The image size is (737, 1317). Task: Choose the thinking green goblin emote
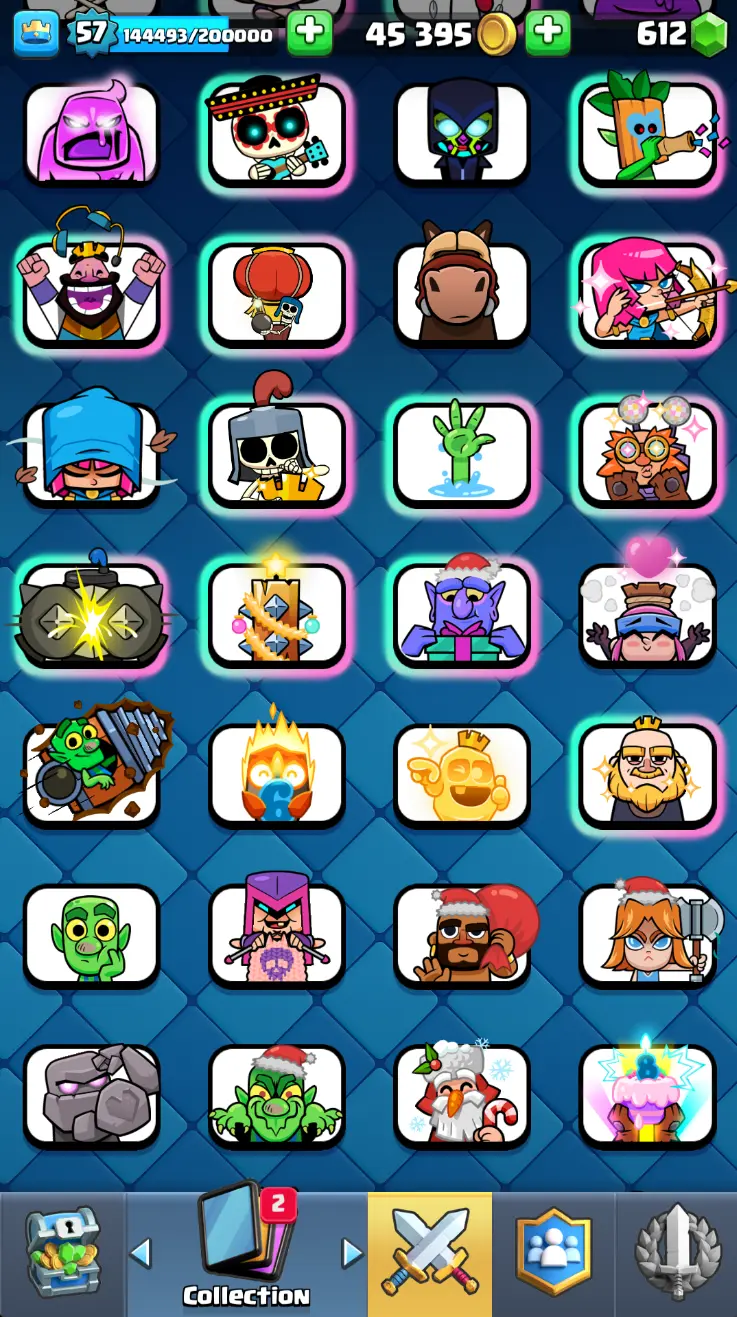[91, 935]
